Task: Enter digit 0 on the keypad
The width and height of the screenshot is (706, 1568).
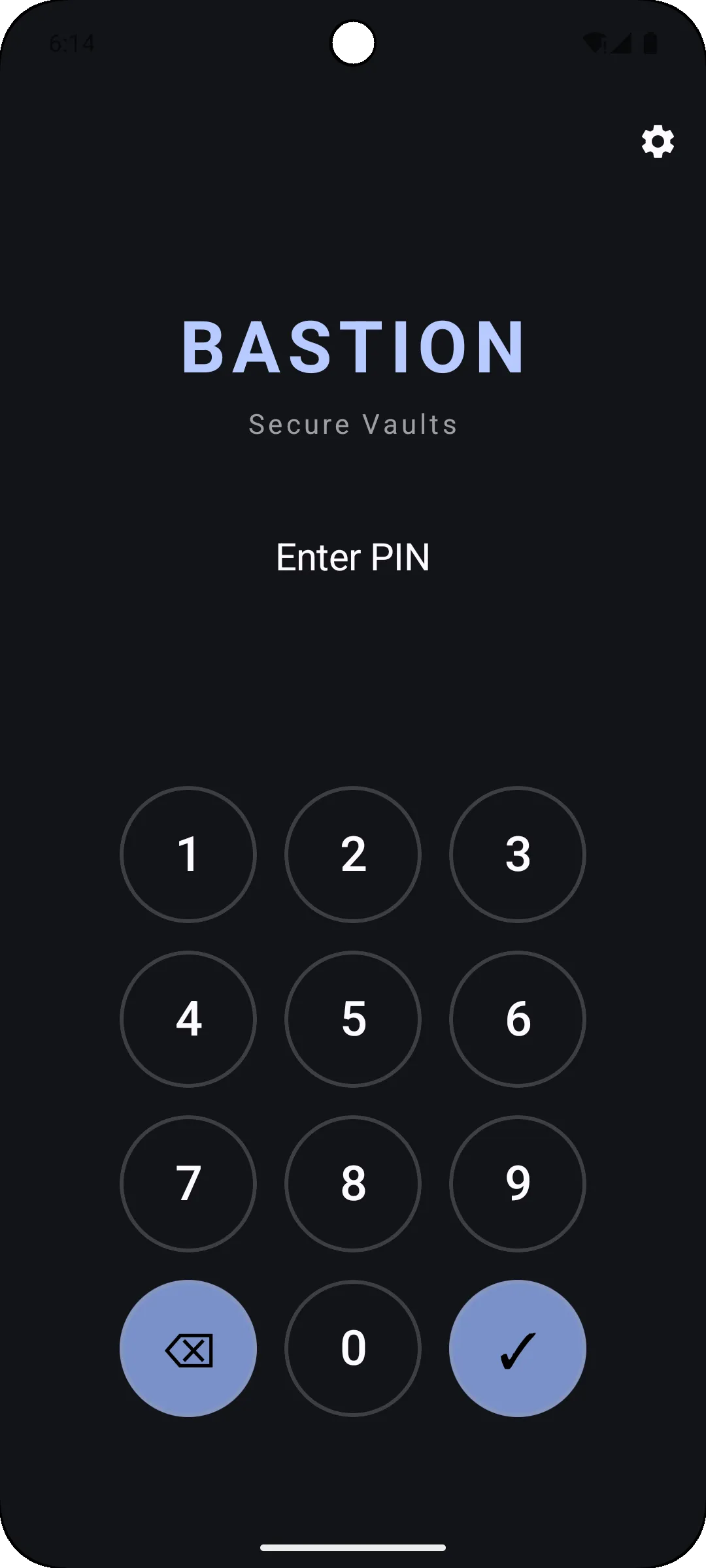Action: [x=353, y=1348]
